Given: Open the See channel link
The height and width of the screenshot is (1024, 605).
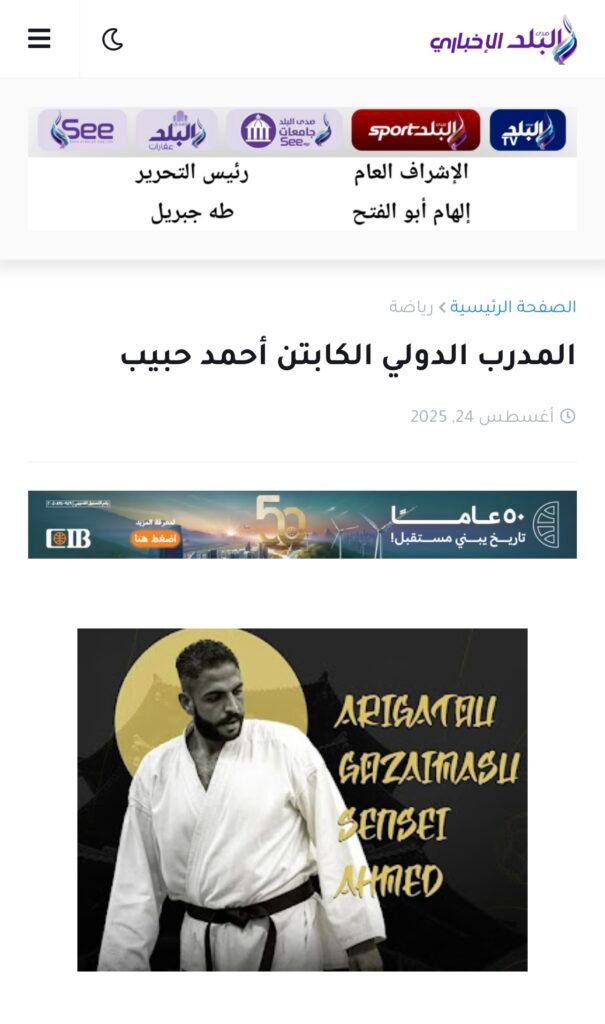Looking at the screenshot, I should 82,130.
